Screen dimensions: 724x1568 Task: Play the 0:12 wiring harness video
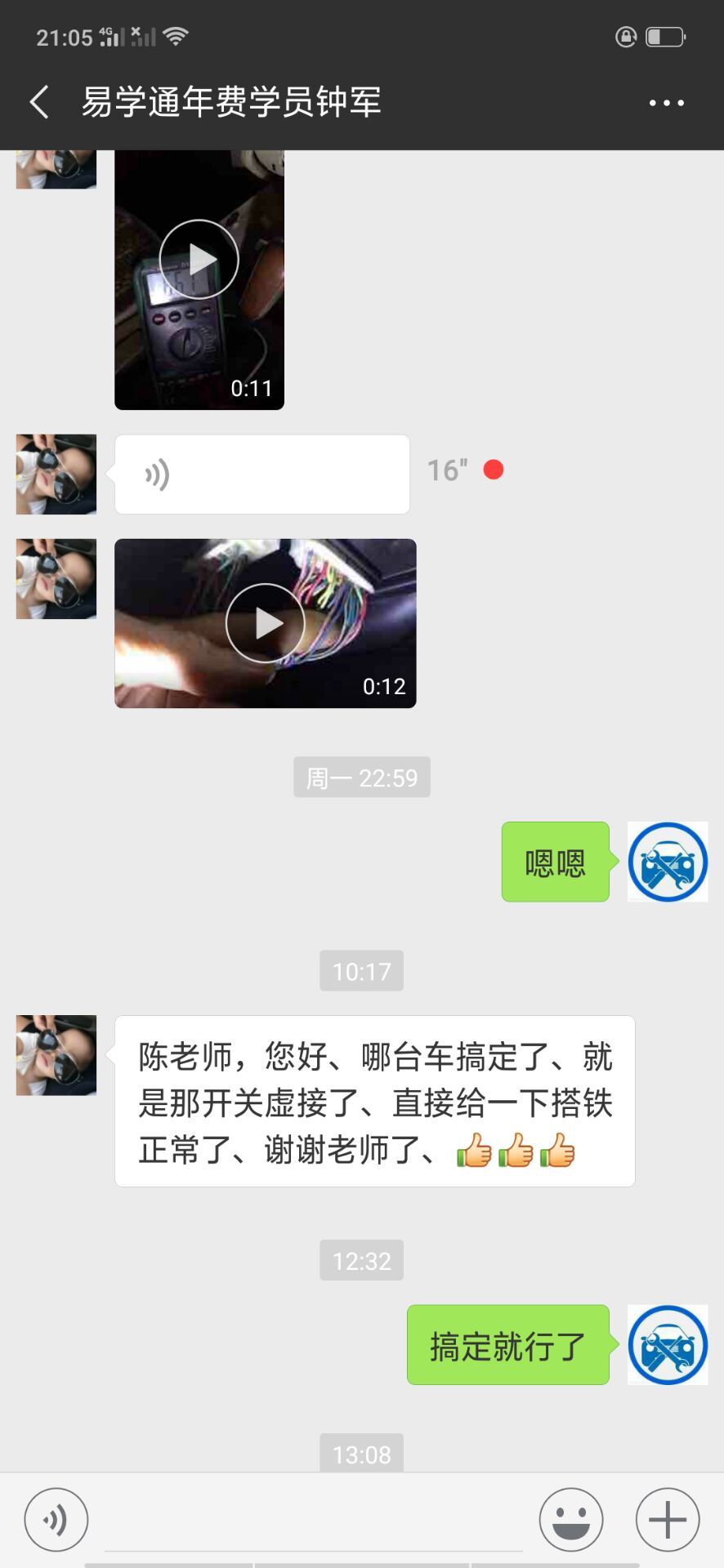265,623
